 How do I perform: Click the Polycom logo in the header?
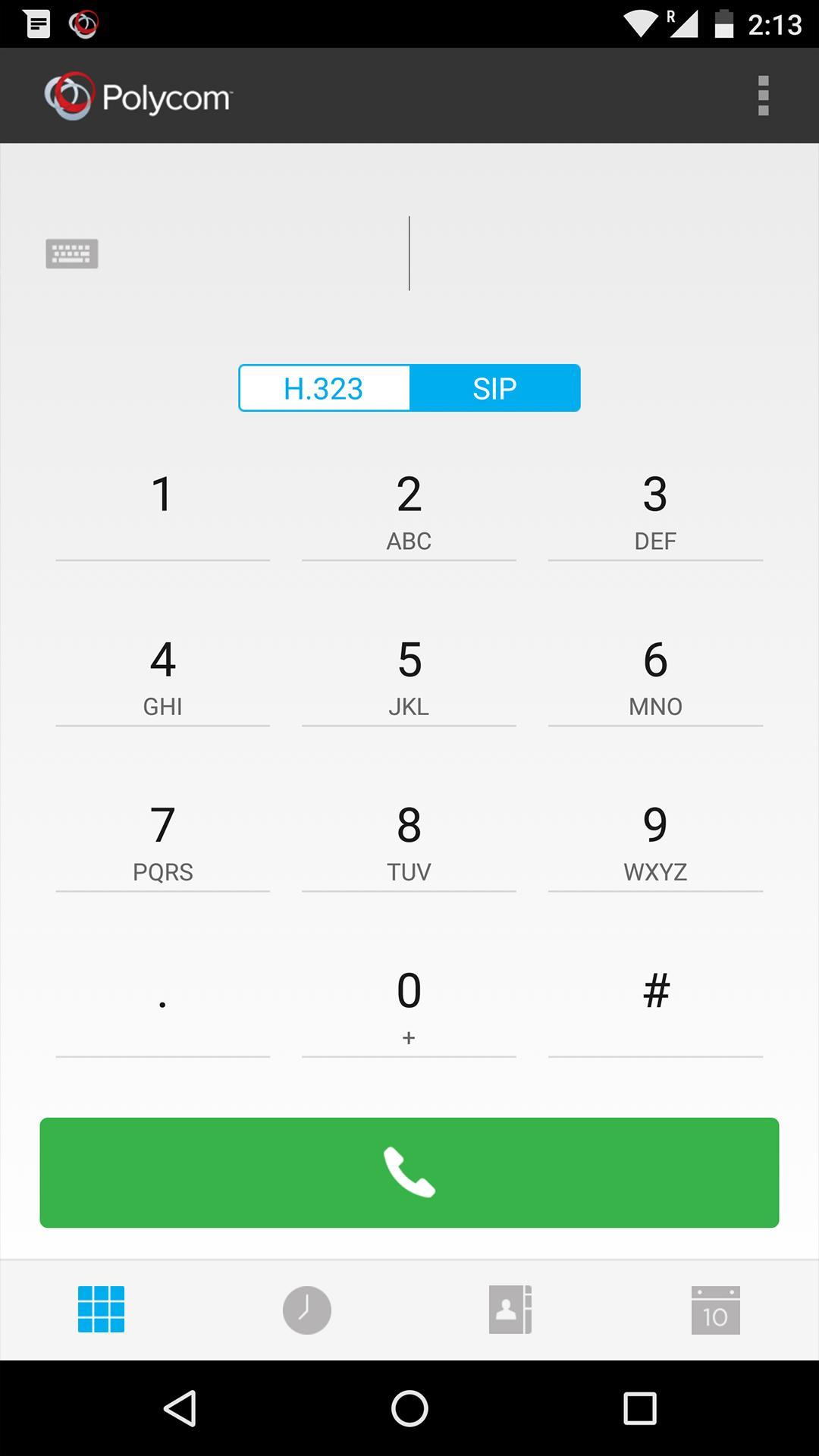[138, 96]
